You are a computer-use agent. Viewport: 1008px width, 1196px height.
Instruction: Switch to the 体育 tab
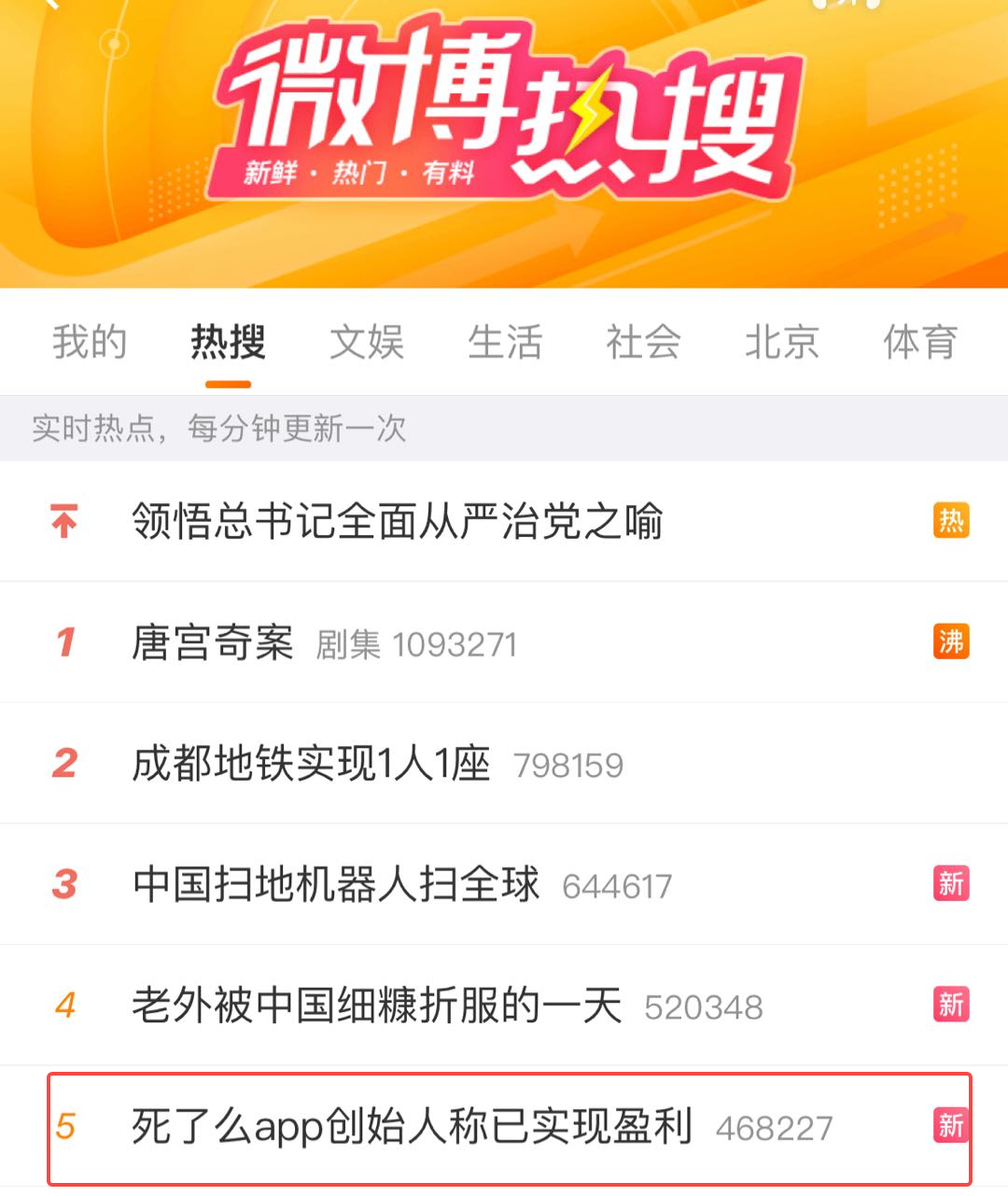[919, 342]
